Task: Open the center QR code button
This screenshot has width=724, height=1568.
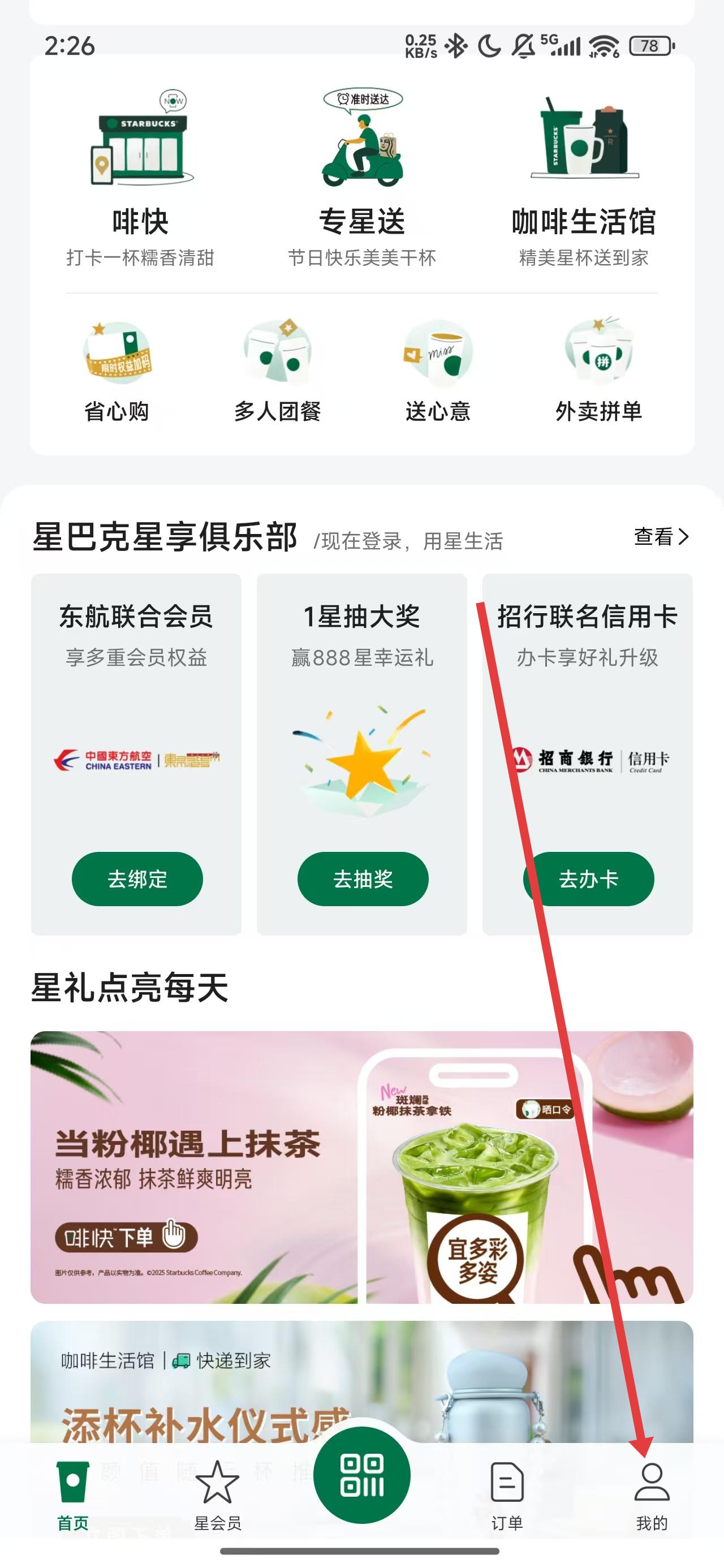Action: click(361, 1475)
